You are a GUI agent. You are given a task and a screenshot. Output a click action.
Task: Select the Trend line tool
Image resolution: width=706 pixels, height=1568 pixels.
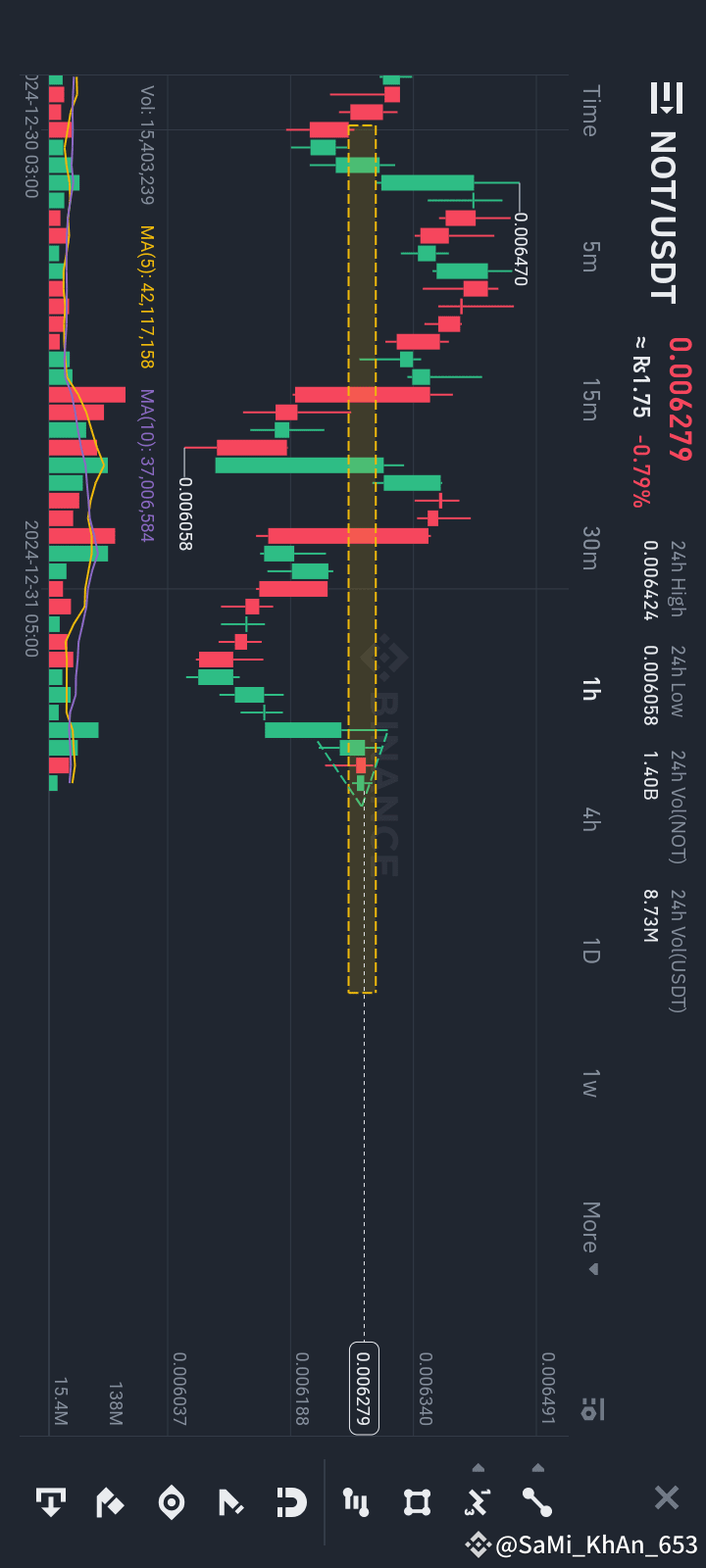pyautogui.click(x=477, y=1499)
